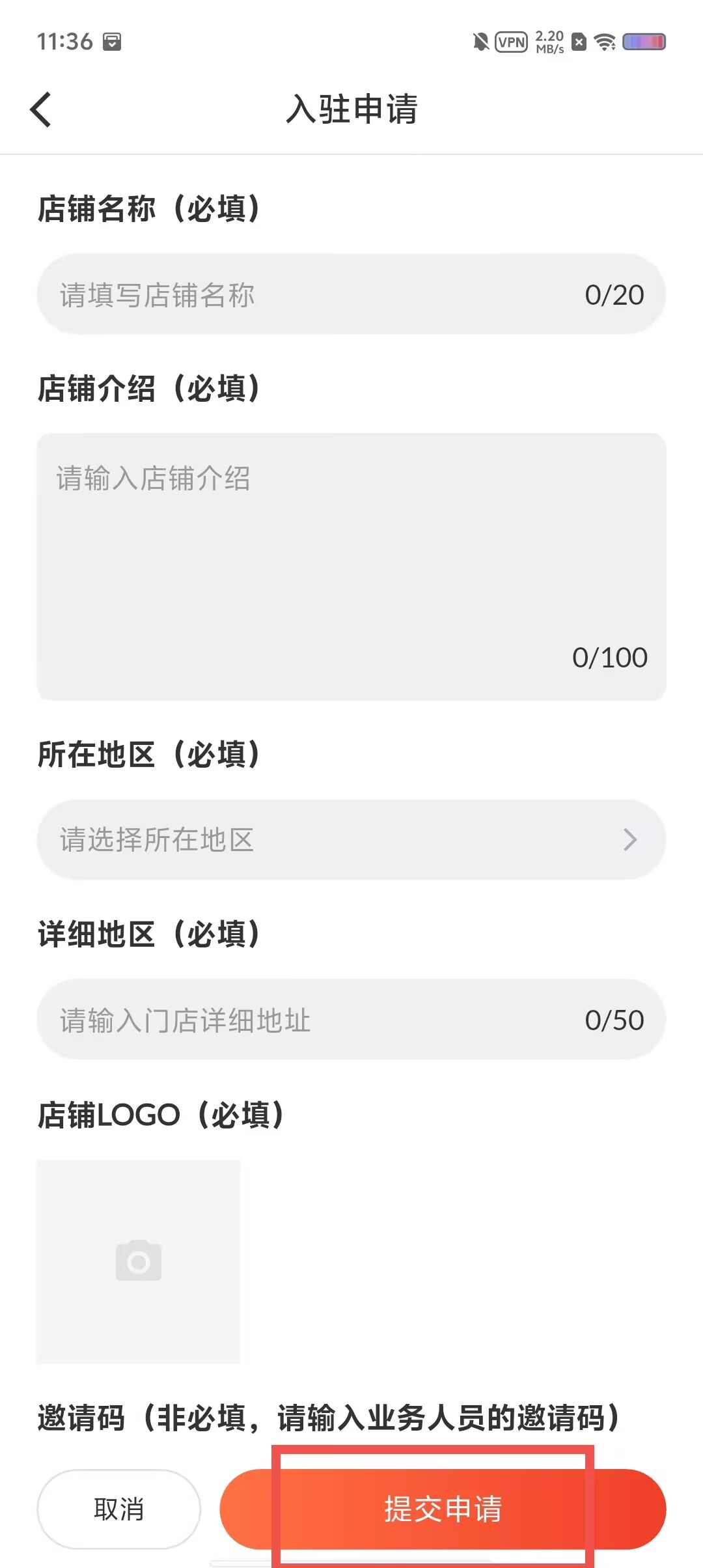Viewport: 703px width, 1568px height.
Task: Tap the store name input field
Action: (351, 294)
